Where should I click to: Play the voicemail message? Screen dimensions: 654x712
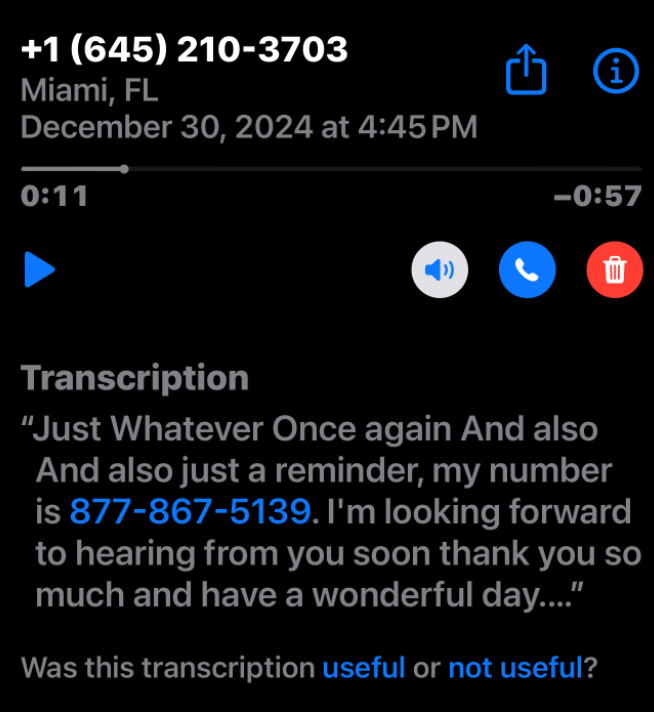(39, 270)
